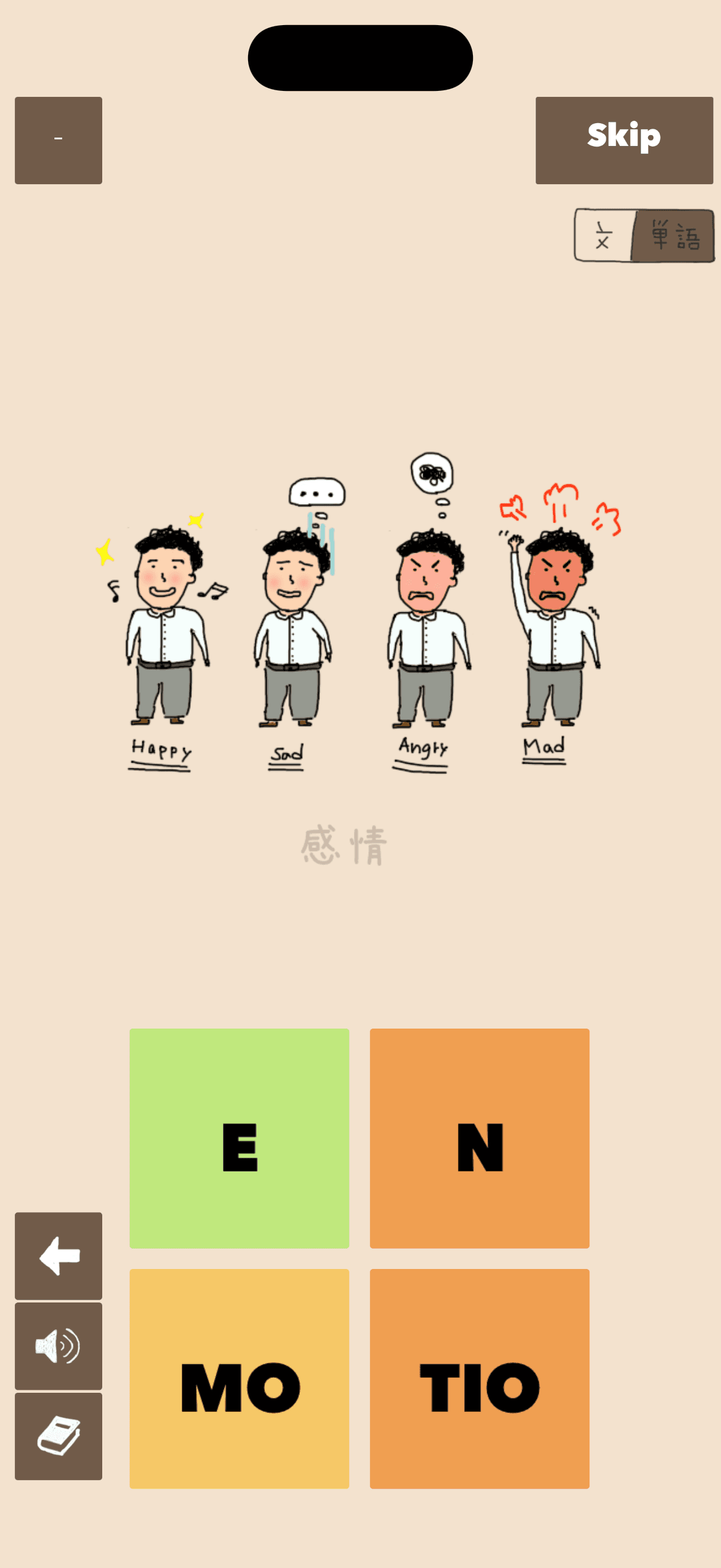Undo with the back arrow button
Screen dimensions: 721x1568
coord(59,1255)
